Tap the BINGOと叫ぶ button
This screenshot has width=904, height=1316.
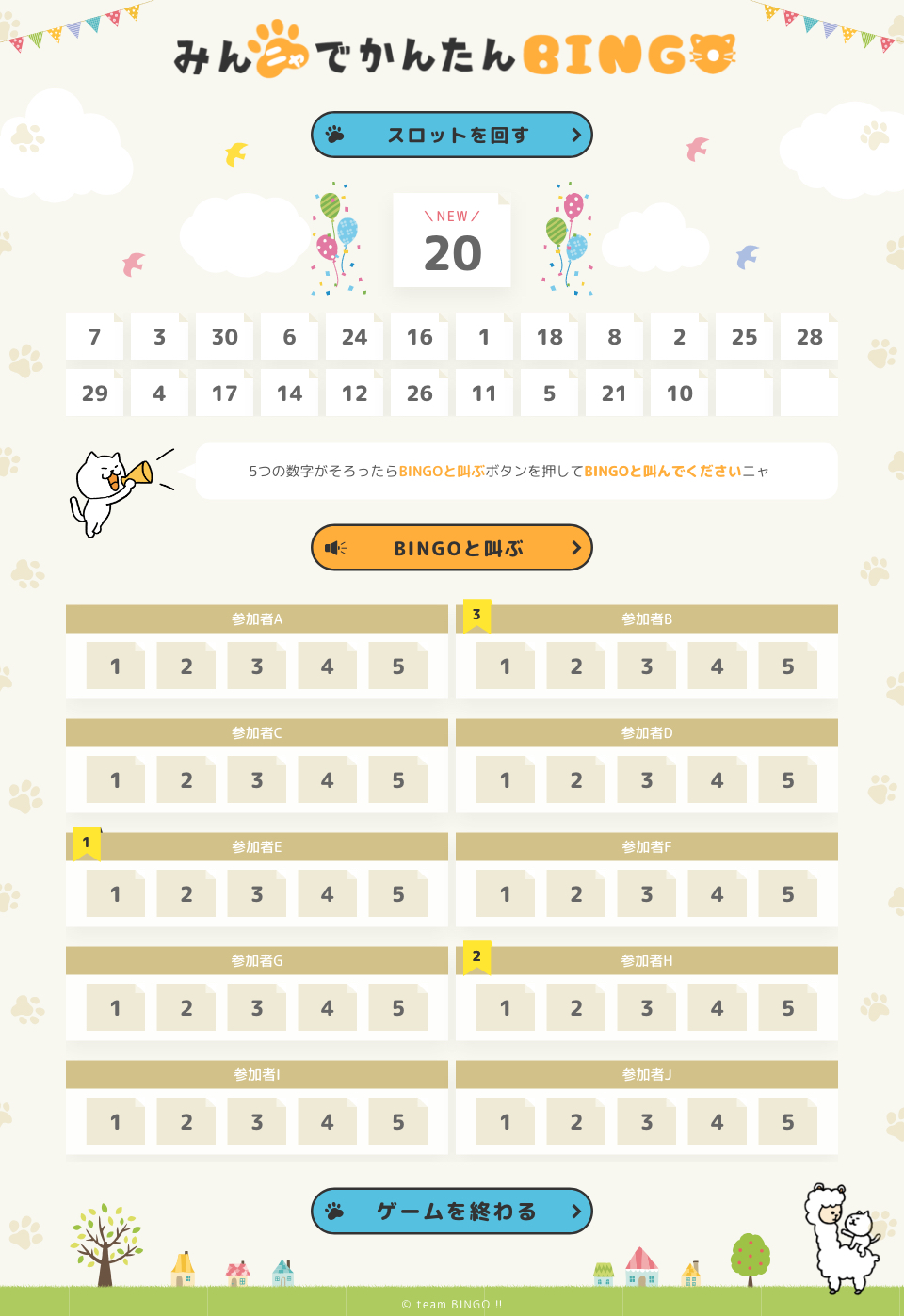(452, 548)
